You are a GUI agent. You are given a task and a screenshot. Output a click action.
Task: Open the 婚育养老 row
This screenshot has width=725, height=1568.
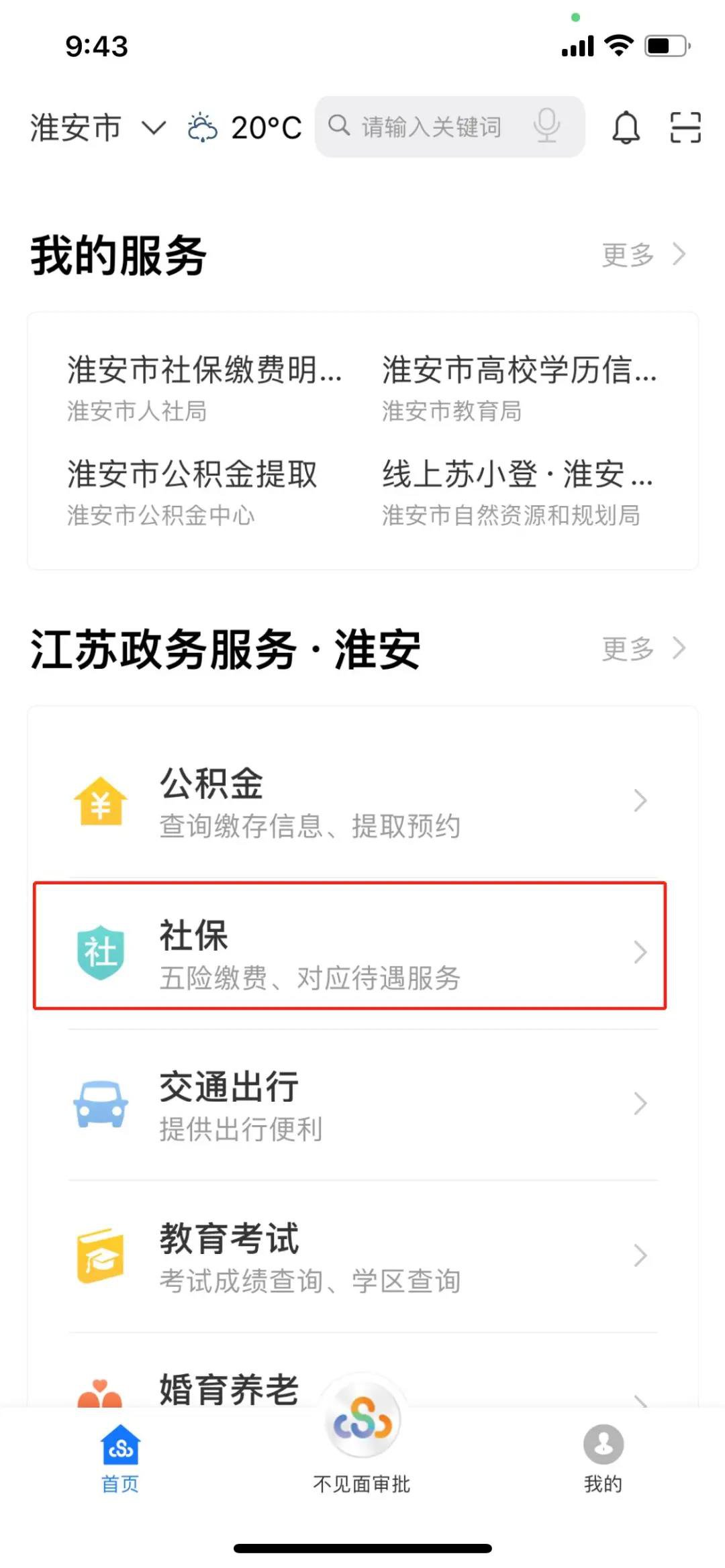pos(228,1388)
